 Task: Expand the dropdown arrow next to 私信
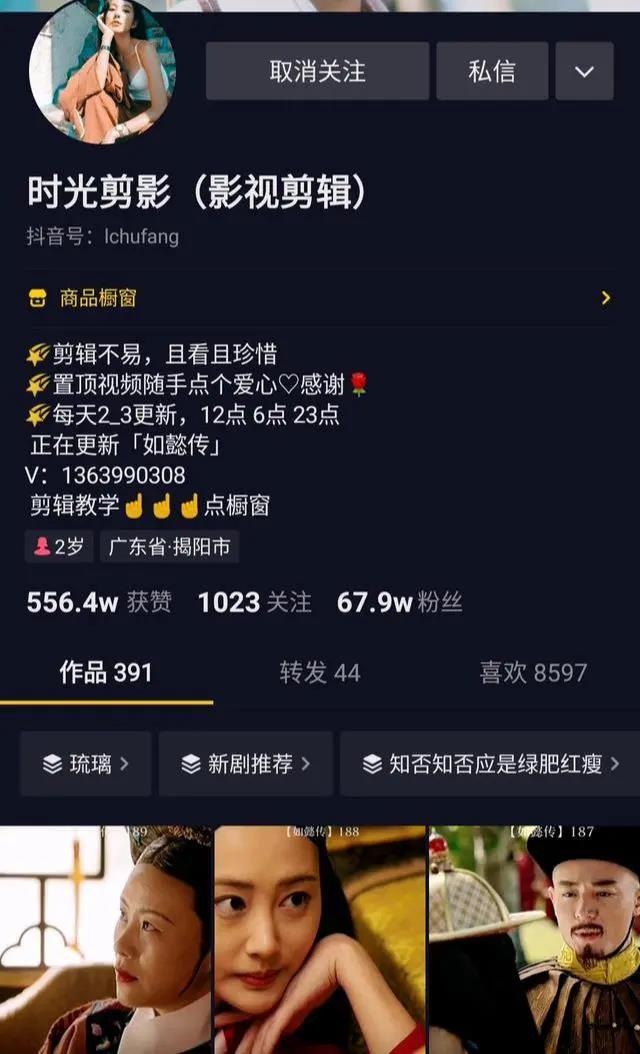tap(584, 71)
